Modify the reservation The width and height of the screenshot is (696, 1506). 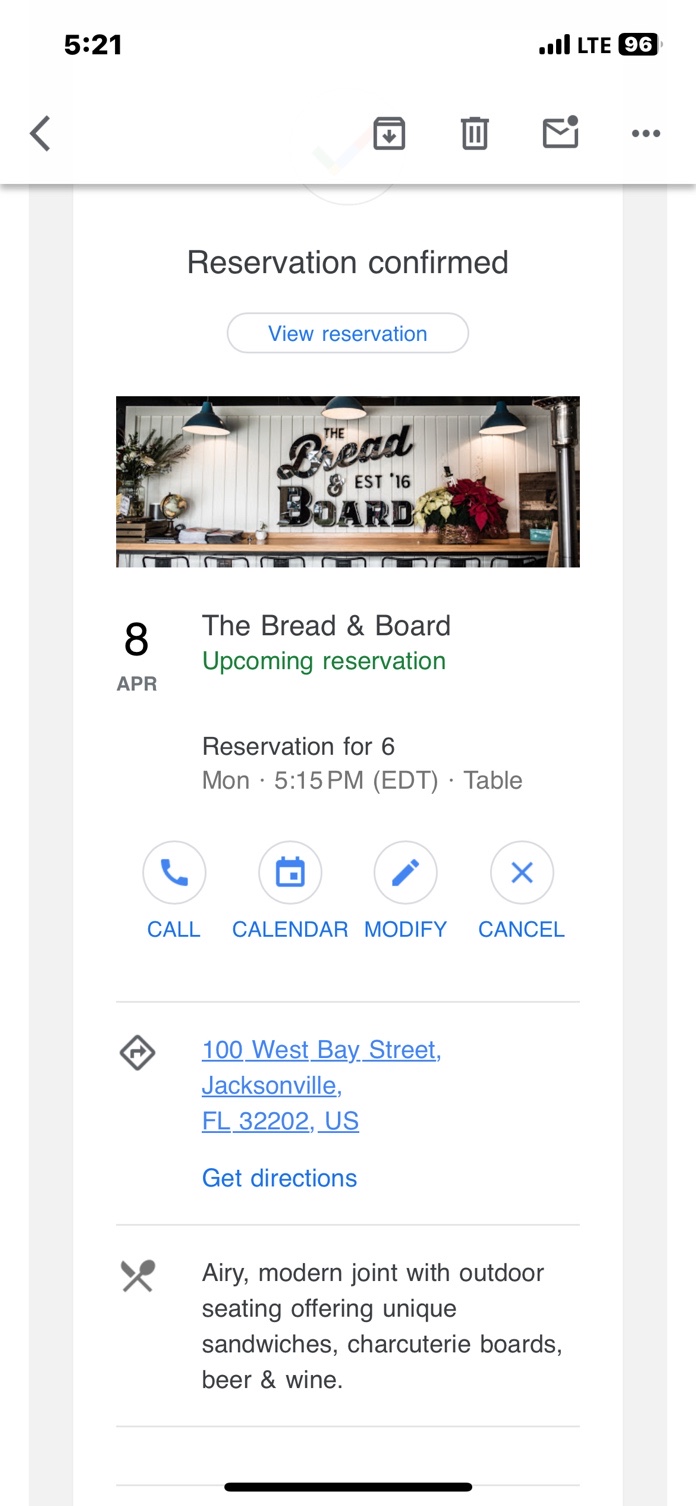point(405,874)
